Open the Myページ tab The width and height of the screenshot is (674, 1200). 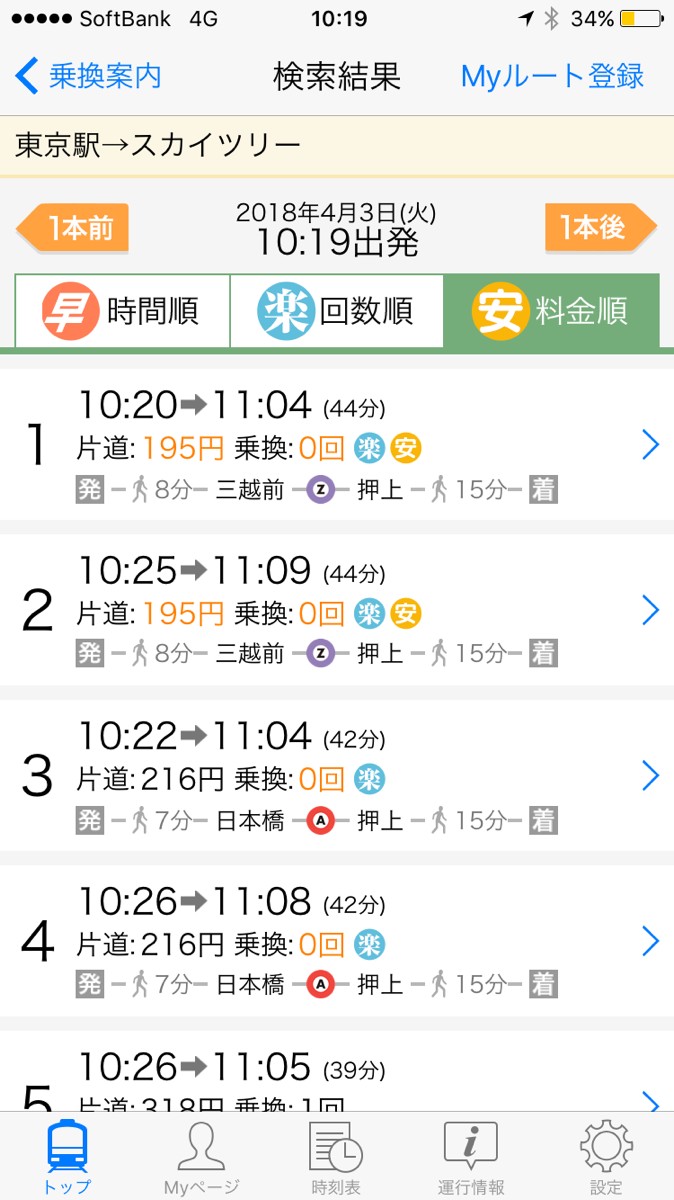point(201,1157)
